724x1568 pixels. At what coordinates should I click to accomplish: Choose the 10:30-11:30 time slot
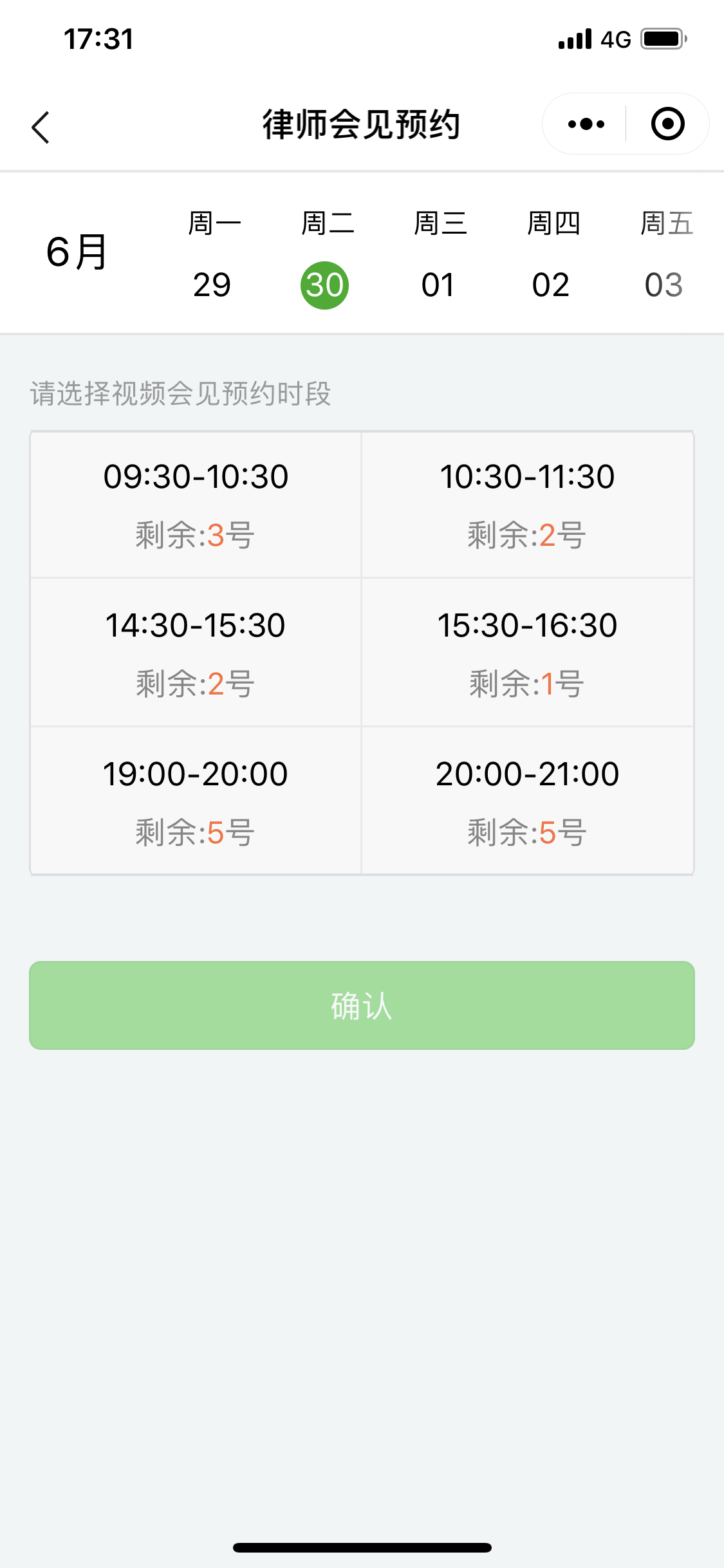(527, 505)
